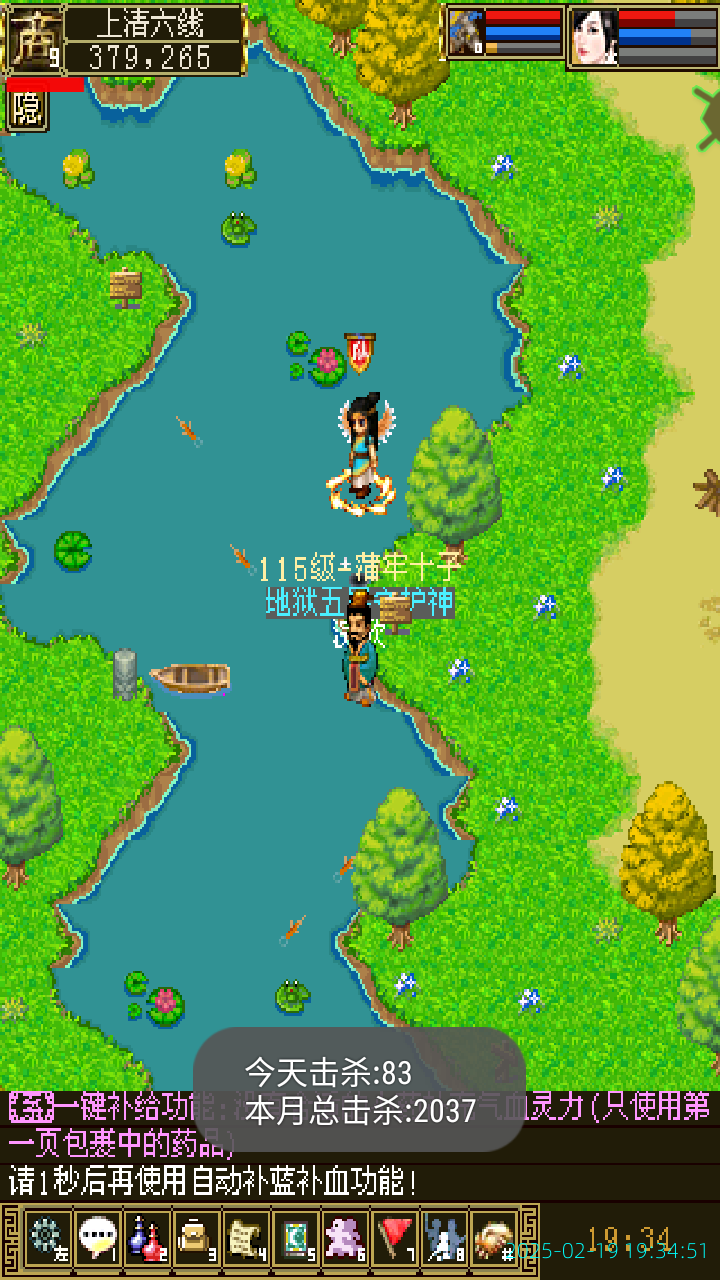Viewport: 720px width, 1280px height.
Task: Open the 上清六线 map location panel
Action: click(155, 40)
